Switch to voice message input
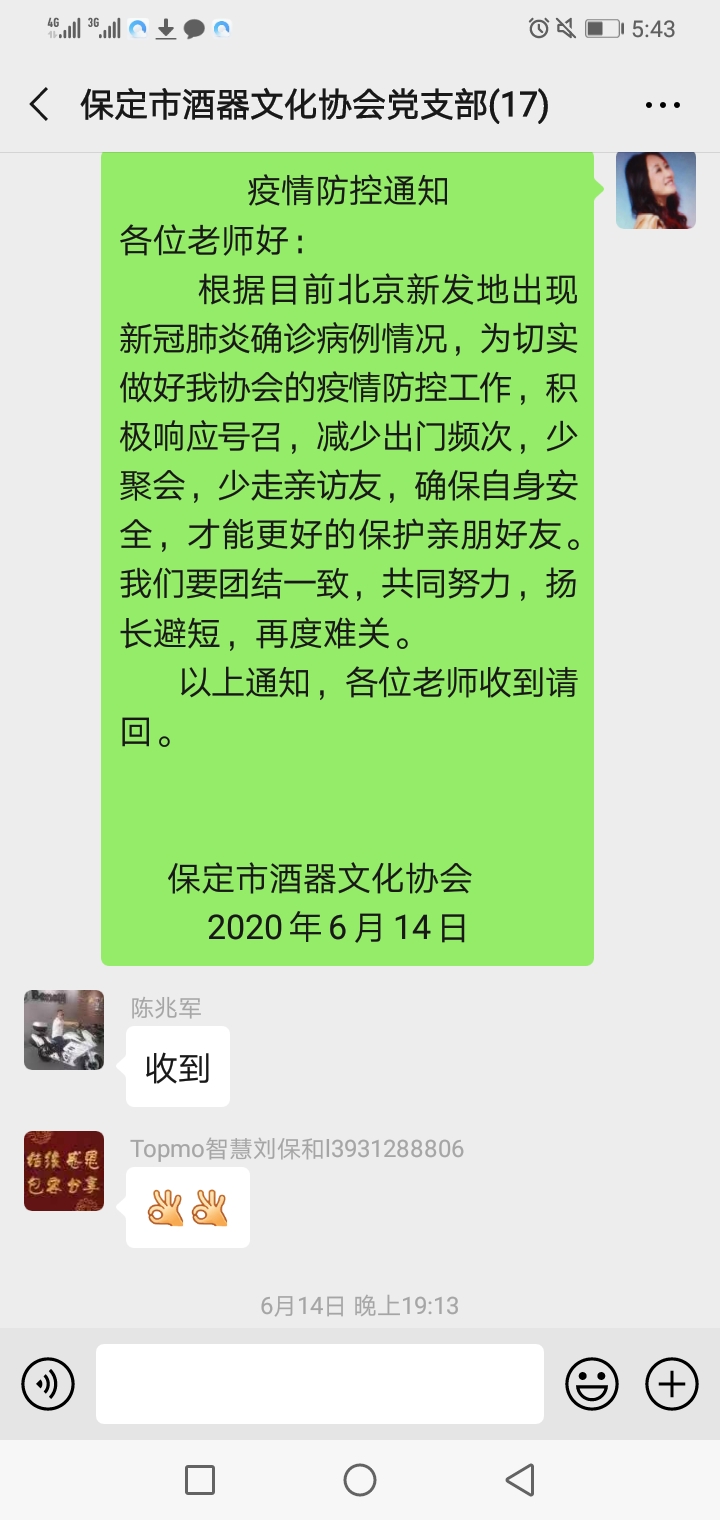Image resolution: width=720 pixels, height=1520 pixels. coord(48,1384)
